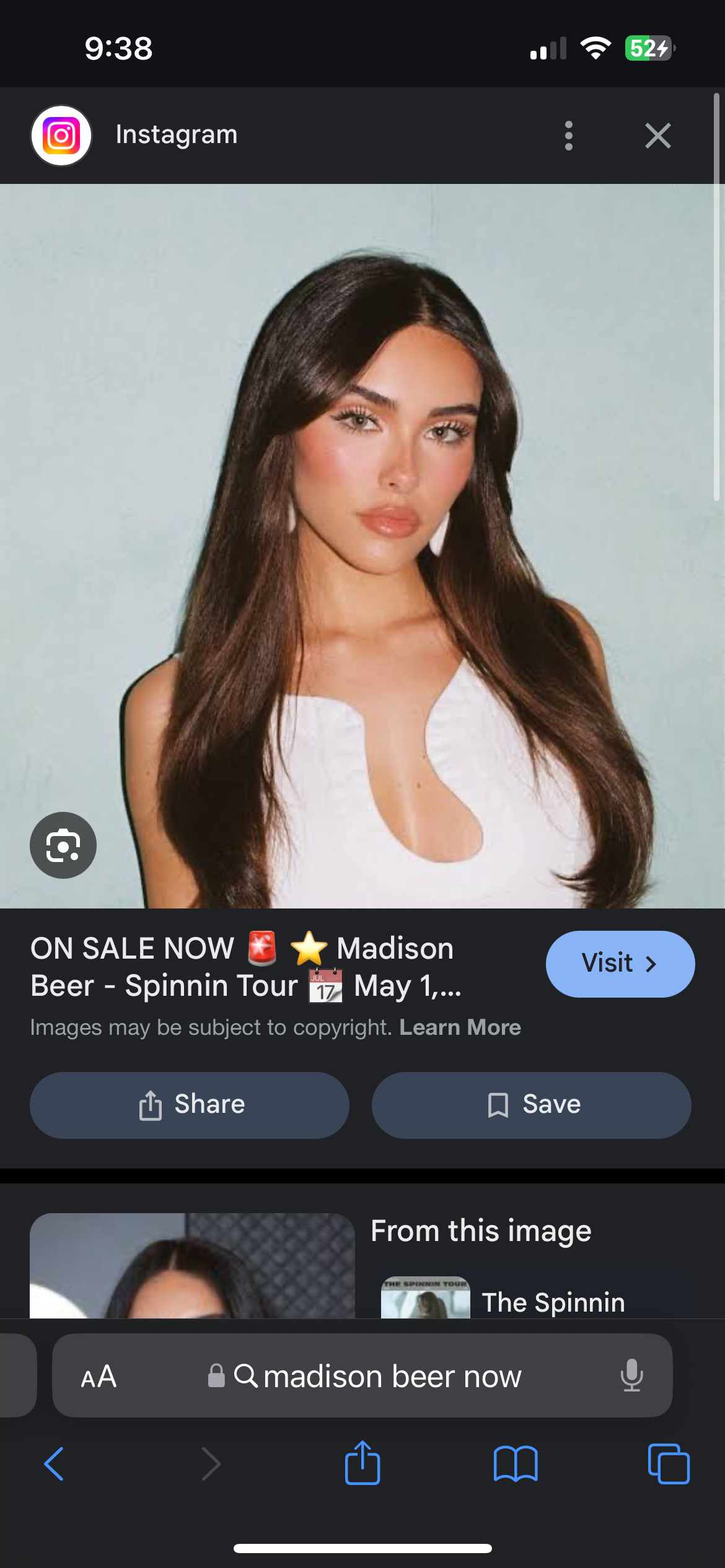Open the AA page settings menu
This screenshot has height=1568, width=725.
pyautogui.click(x=99, y=1377)
